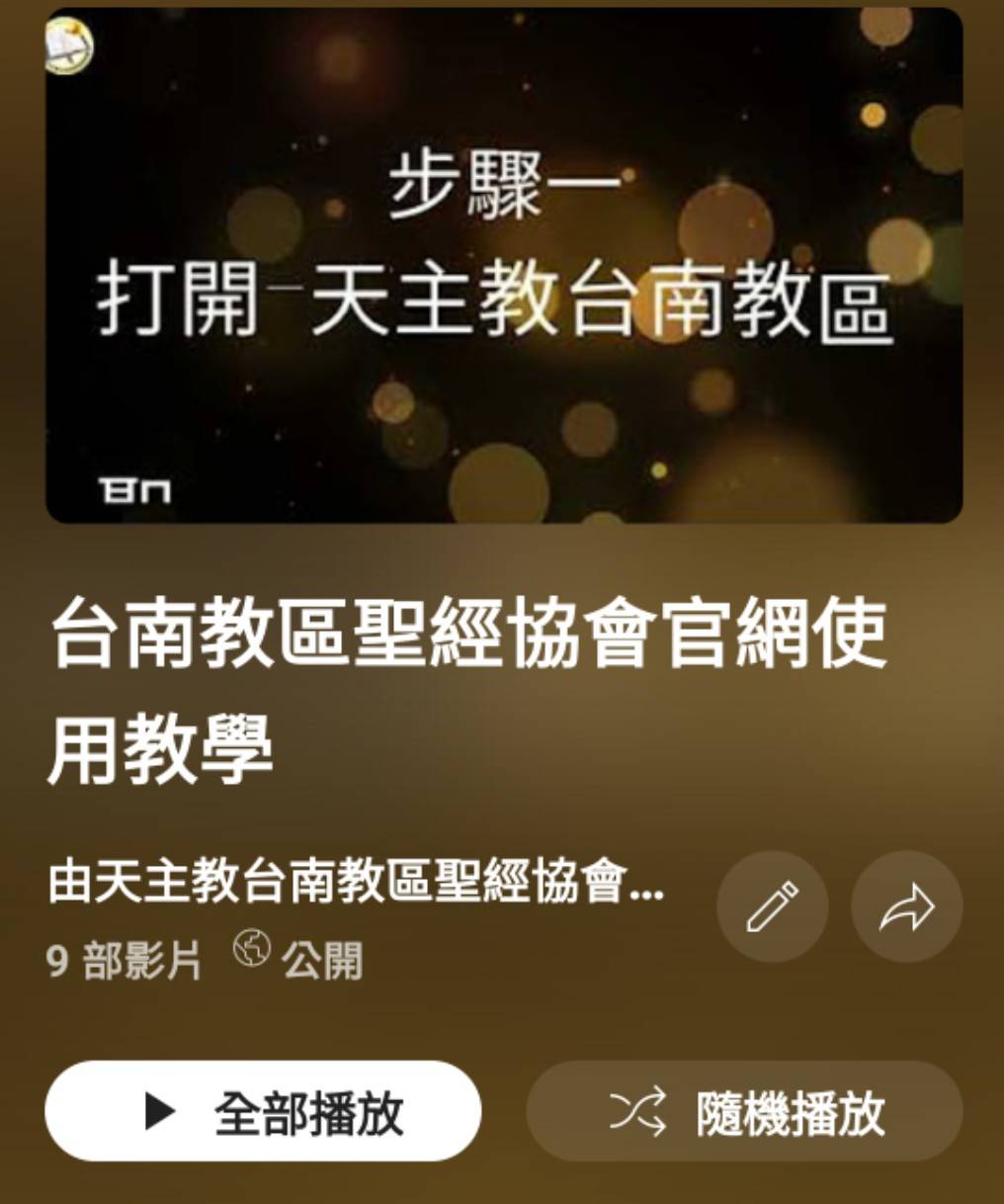1004x1204 pixels.
Task: Open channel 由天主教台南教區聖經協會
Action: [x=356, y=882]
